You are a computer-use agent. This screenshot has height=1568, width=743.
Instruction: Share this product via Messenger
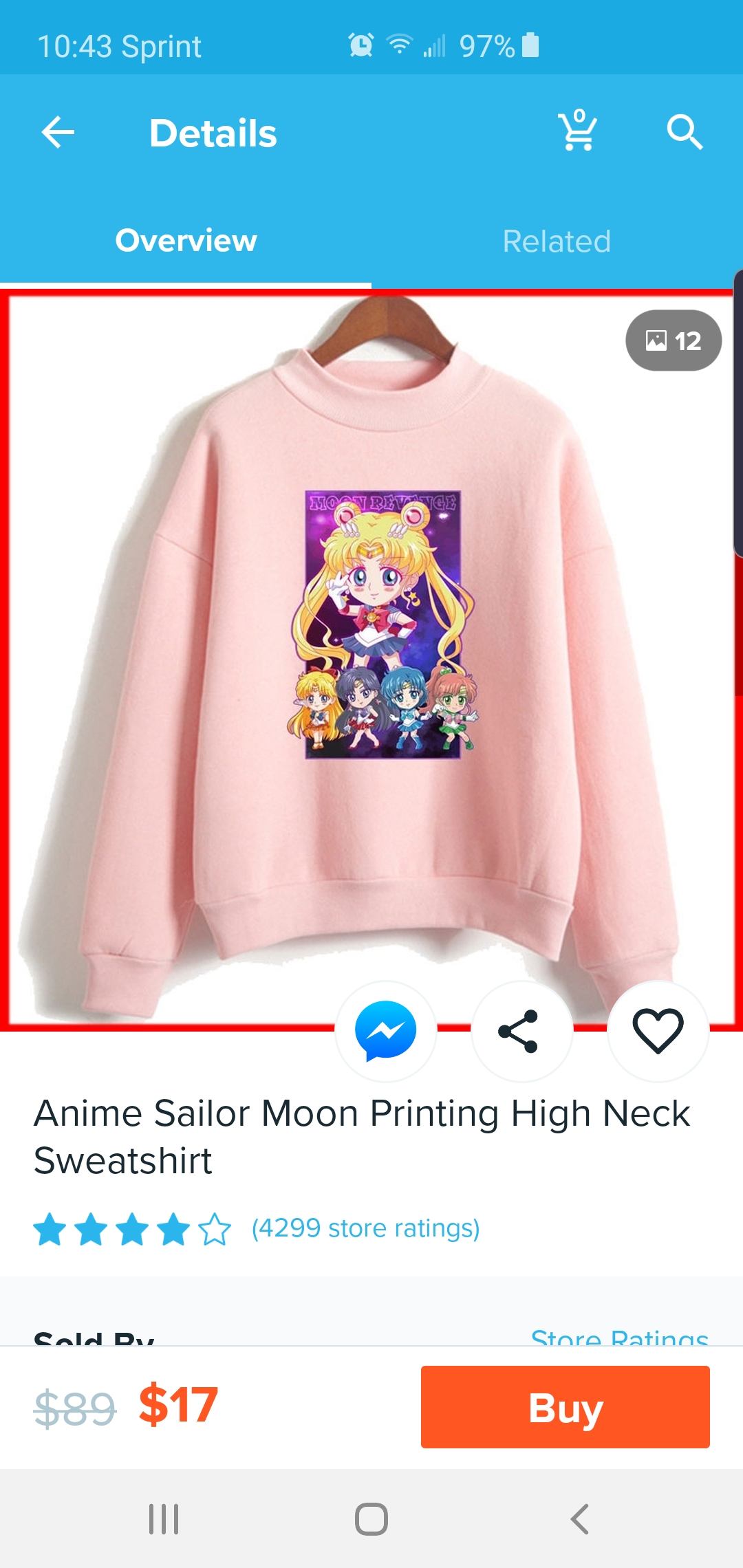386,1031
